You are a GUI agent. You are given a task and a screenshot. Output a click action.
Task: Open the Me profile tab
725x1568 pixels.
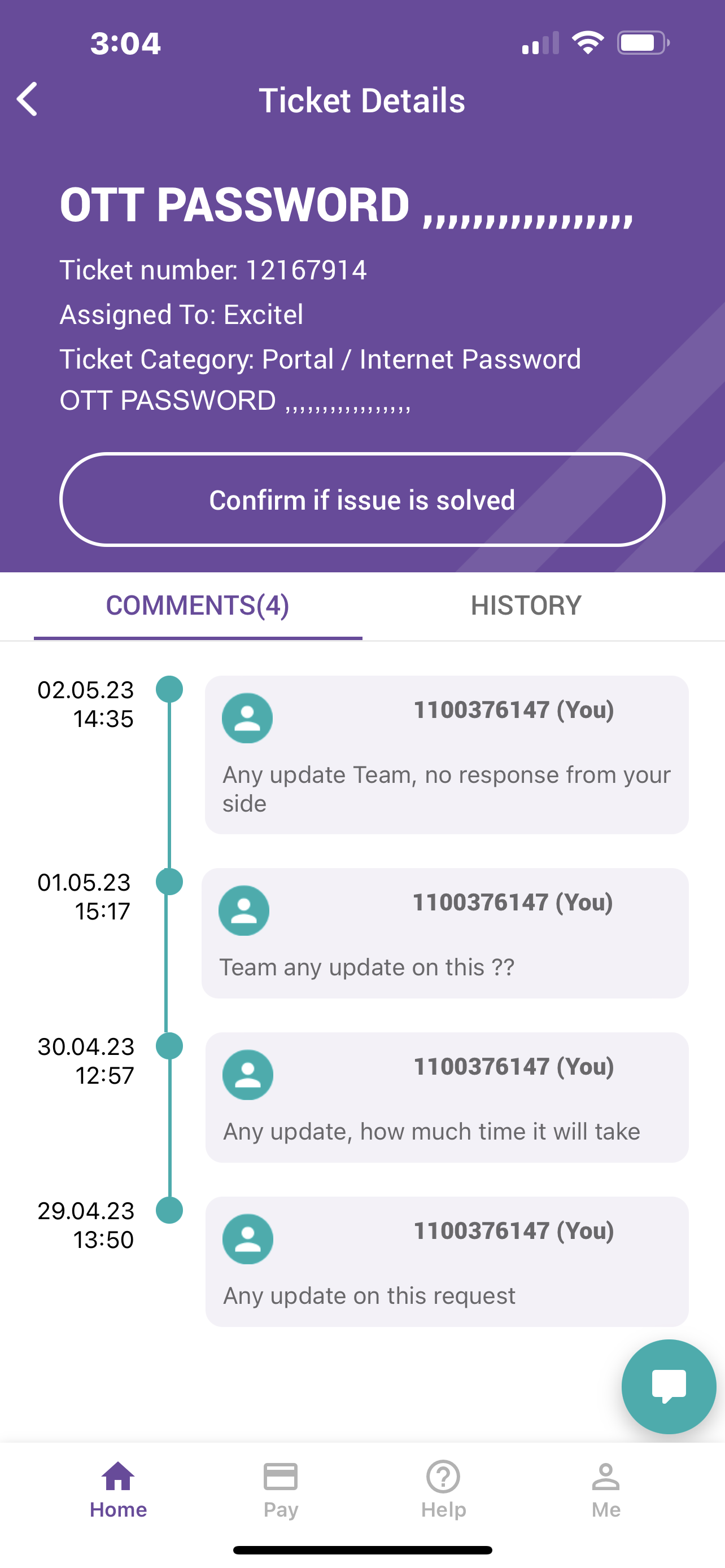tap(606, 1490)
